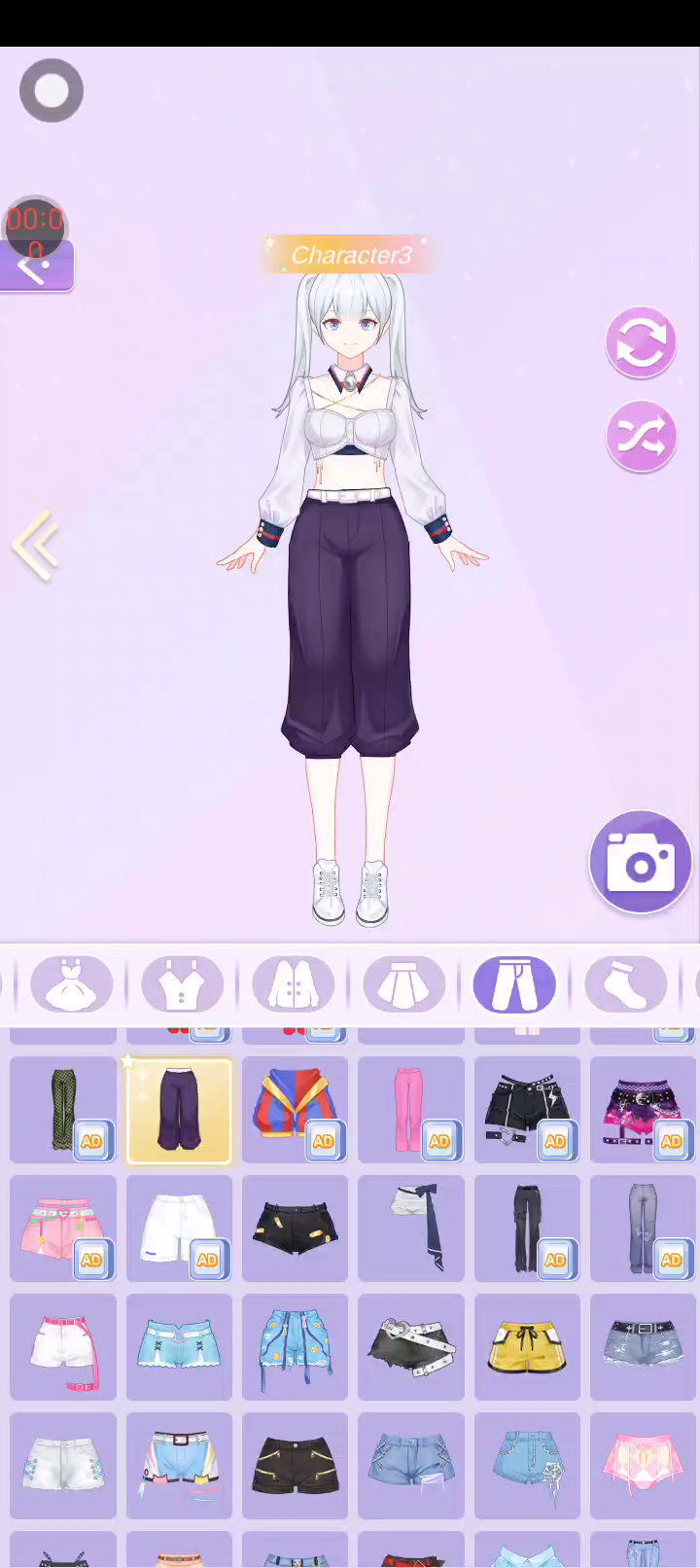Equip the white skirt with navy ribbon
This screenshot has width=700, height=1568.
point(410,1229)
